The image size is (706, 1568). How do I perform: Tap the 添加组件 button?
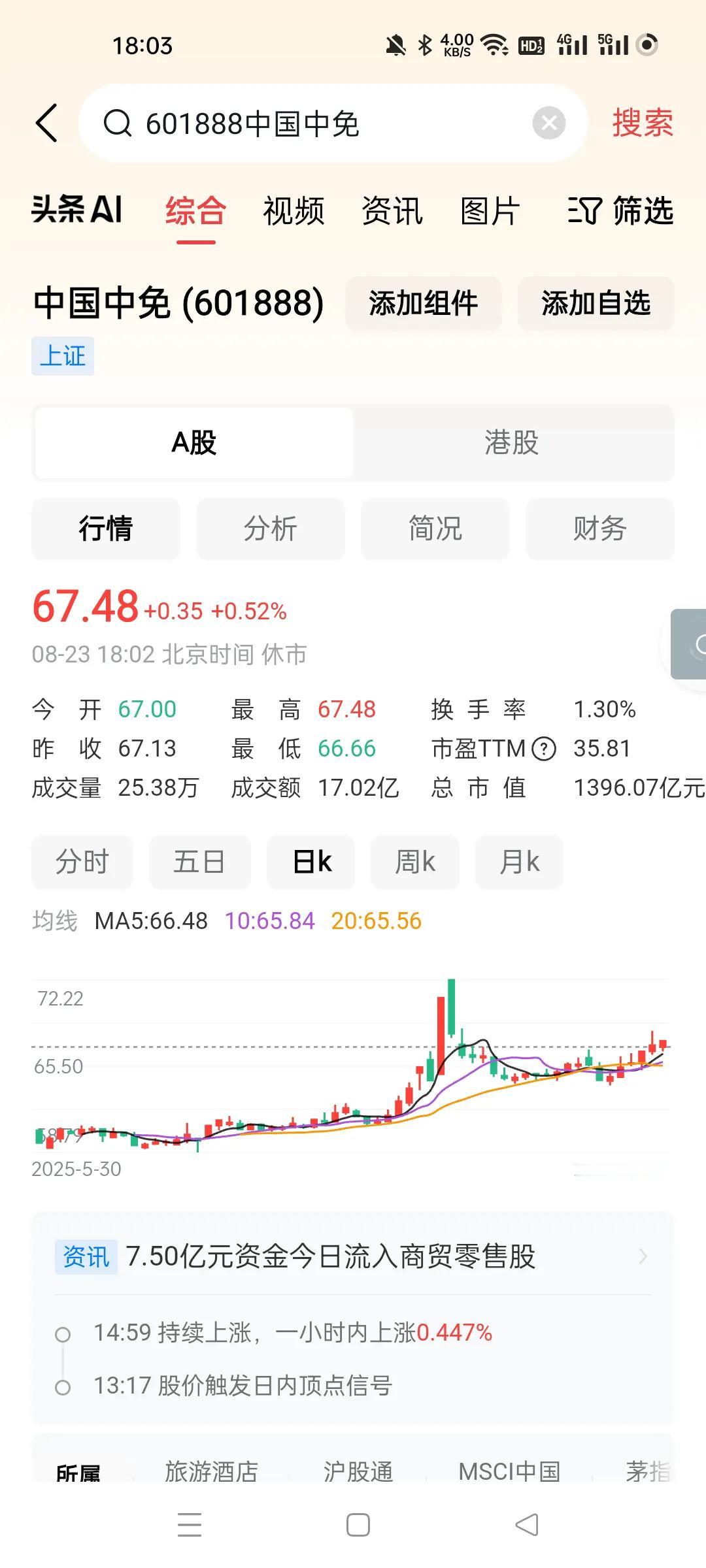(424, 303)
